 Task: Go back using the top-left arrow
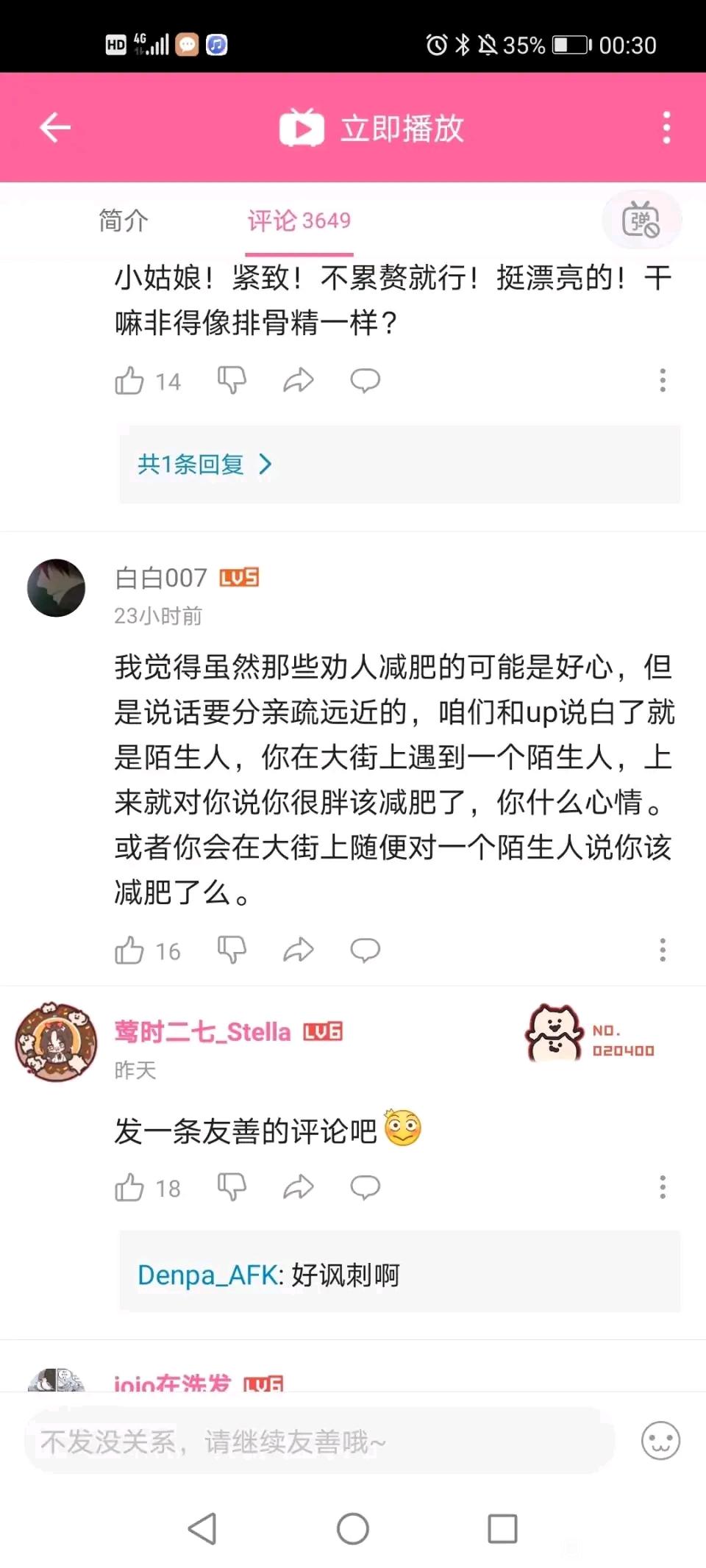point(55,127)
